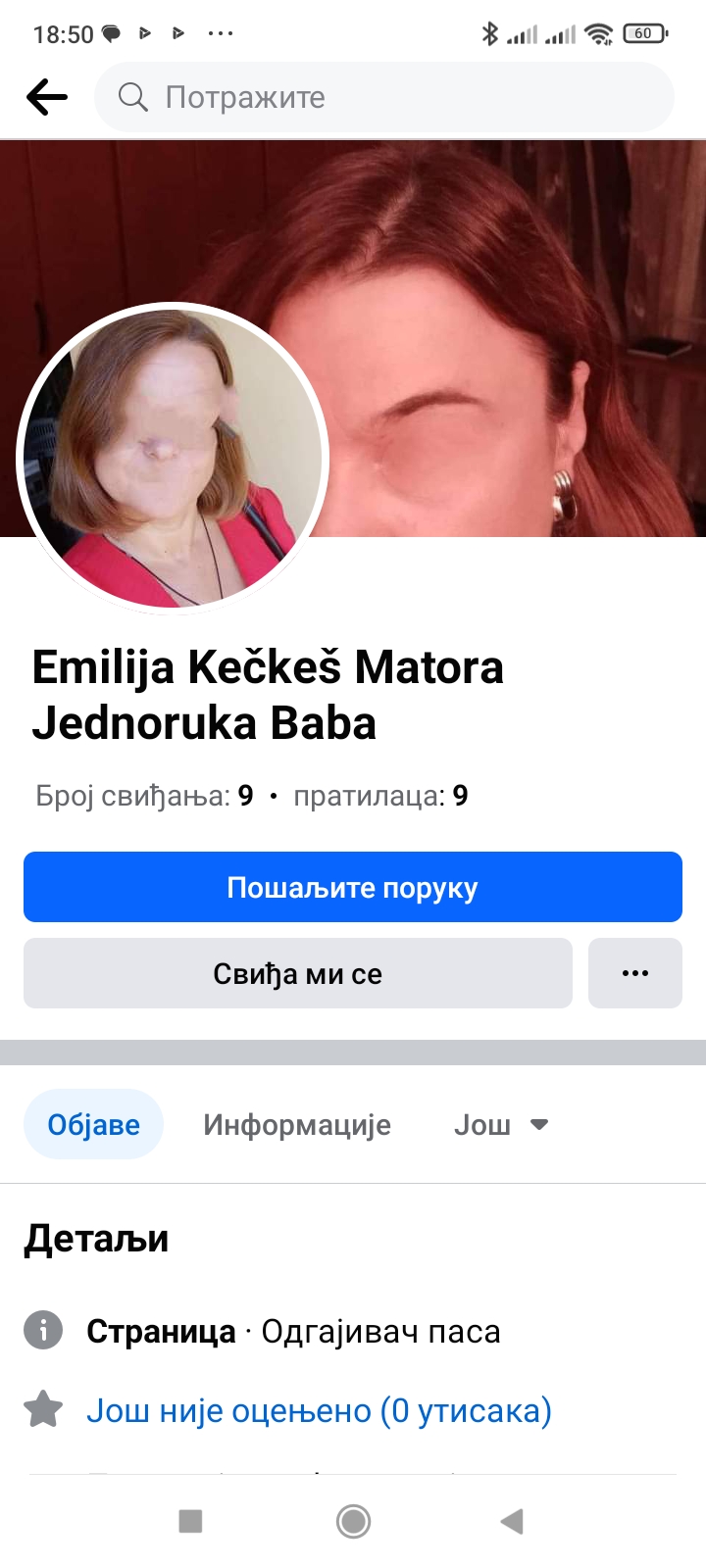Image resolution: width=706 pixels, height=1568 pixels.
Task: Open page options via ellipsis button
Action: tap(634, 972)
